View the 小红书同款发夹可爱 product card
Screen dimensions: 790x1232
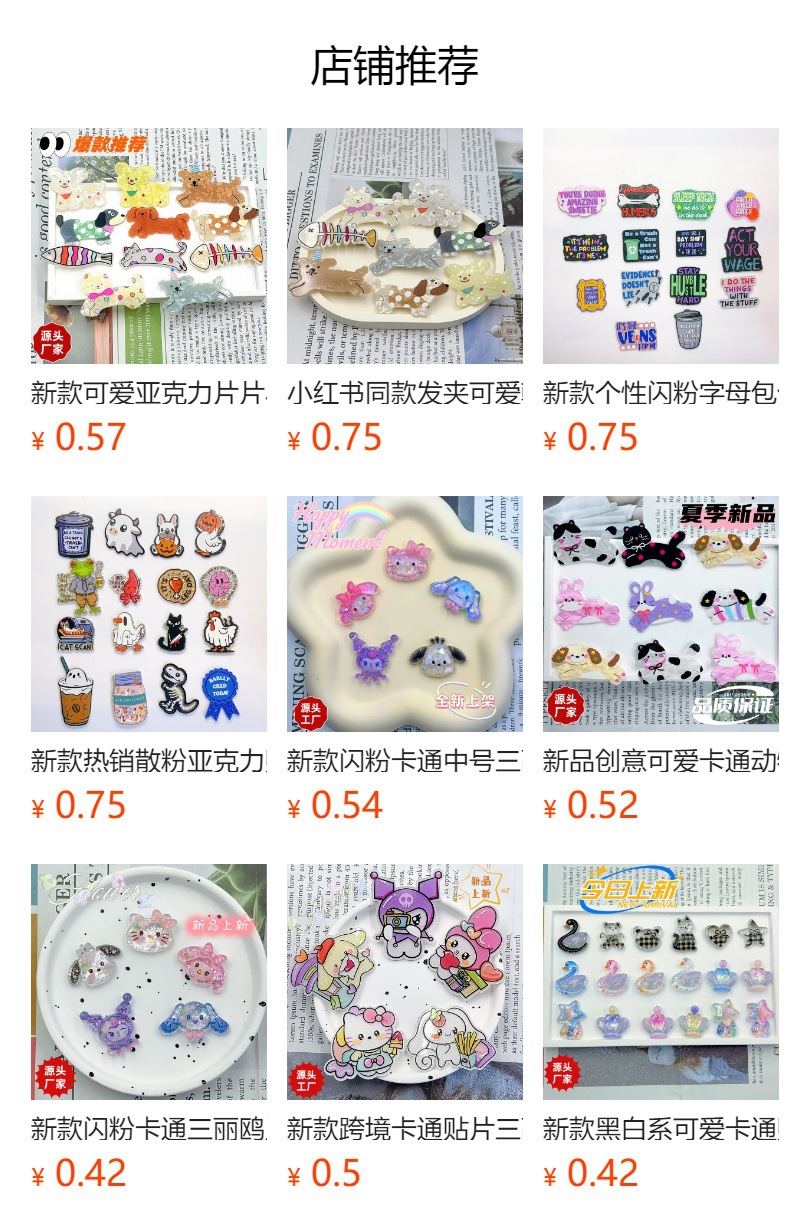(405, 246)
